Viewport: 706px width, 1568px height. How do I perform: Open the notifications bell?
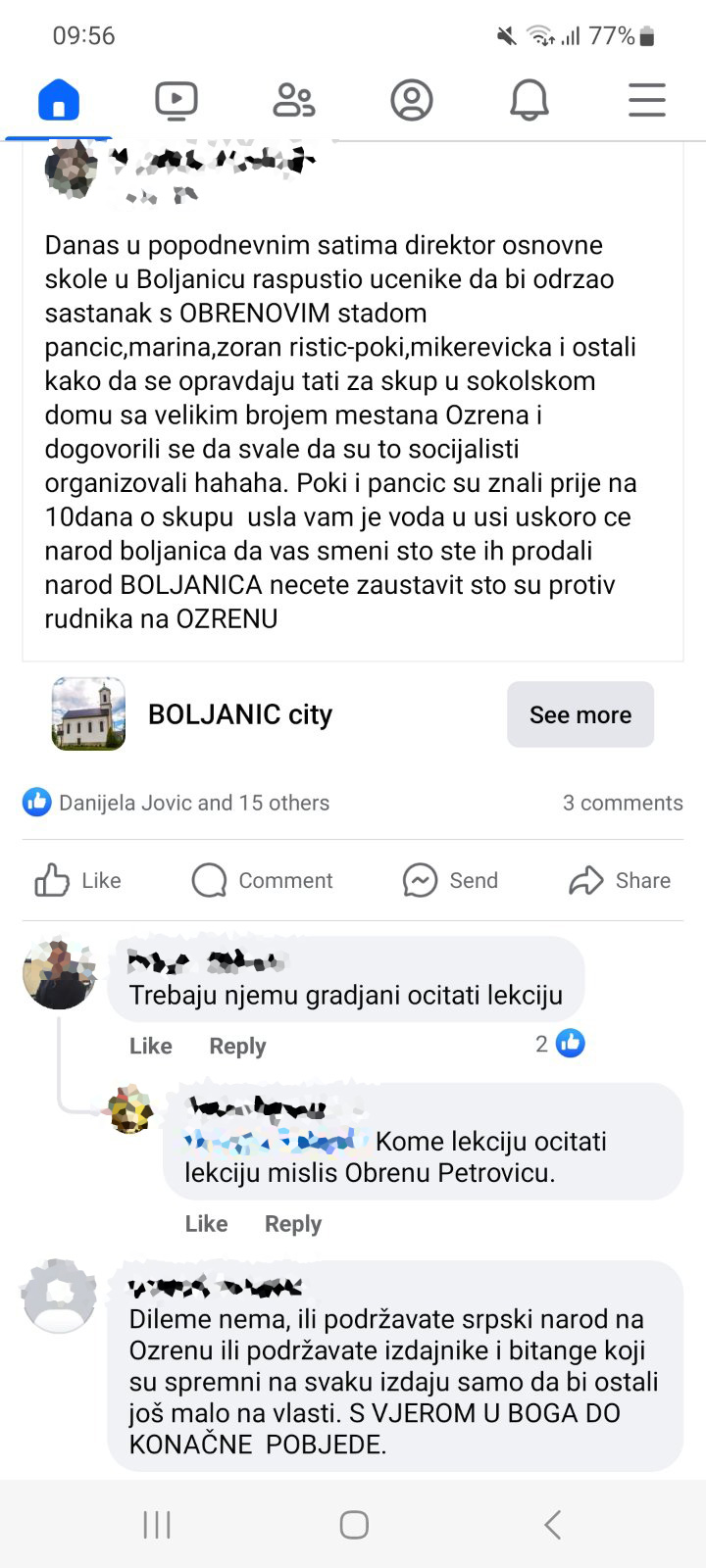pyautogui.click(x=529, y=100)
